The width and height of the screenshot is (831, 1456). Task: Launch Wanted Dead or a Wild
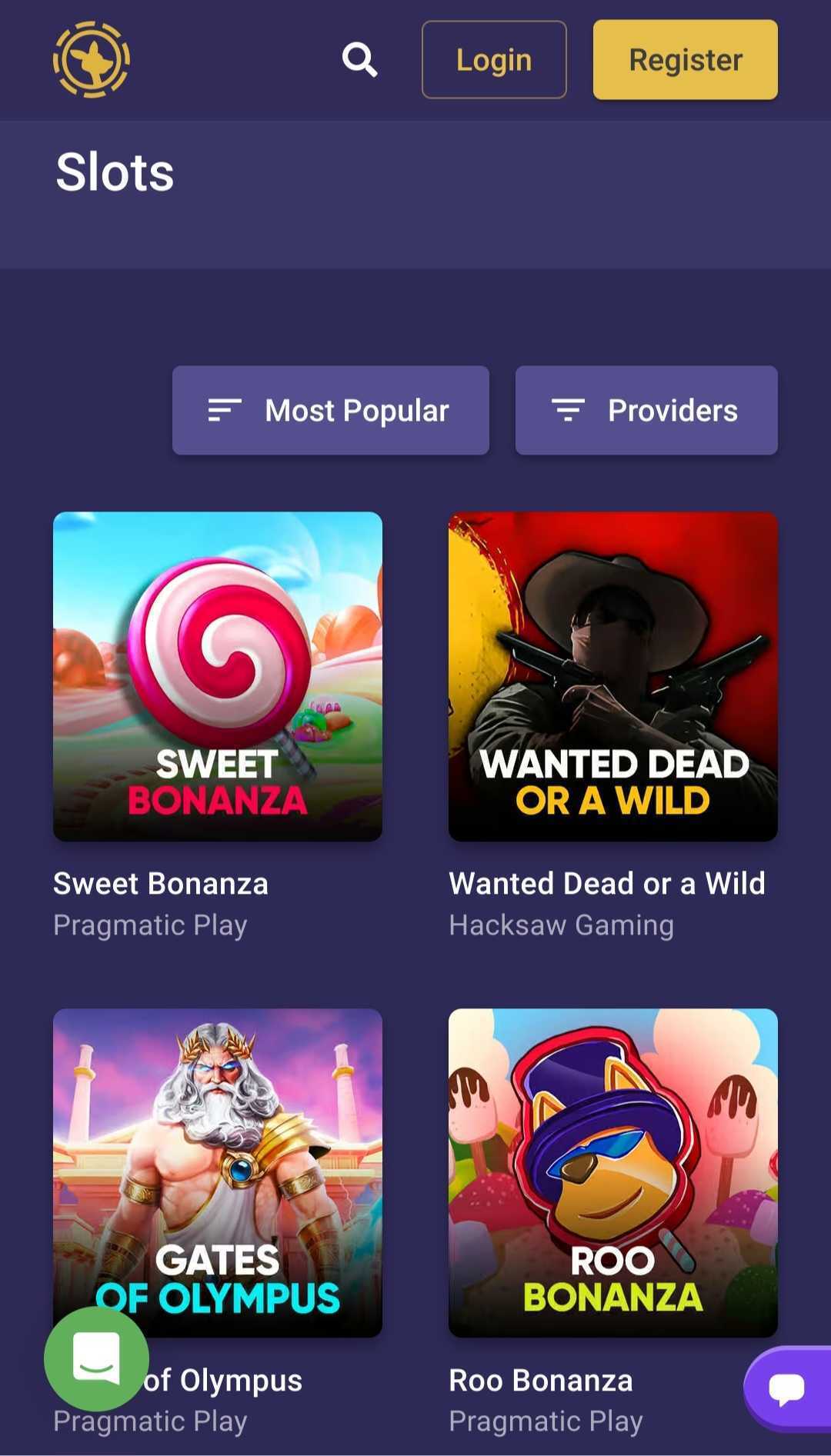coord(613,677)
